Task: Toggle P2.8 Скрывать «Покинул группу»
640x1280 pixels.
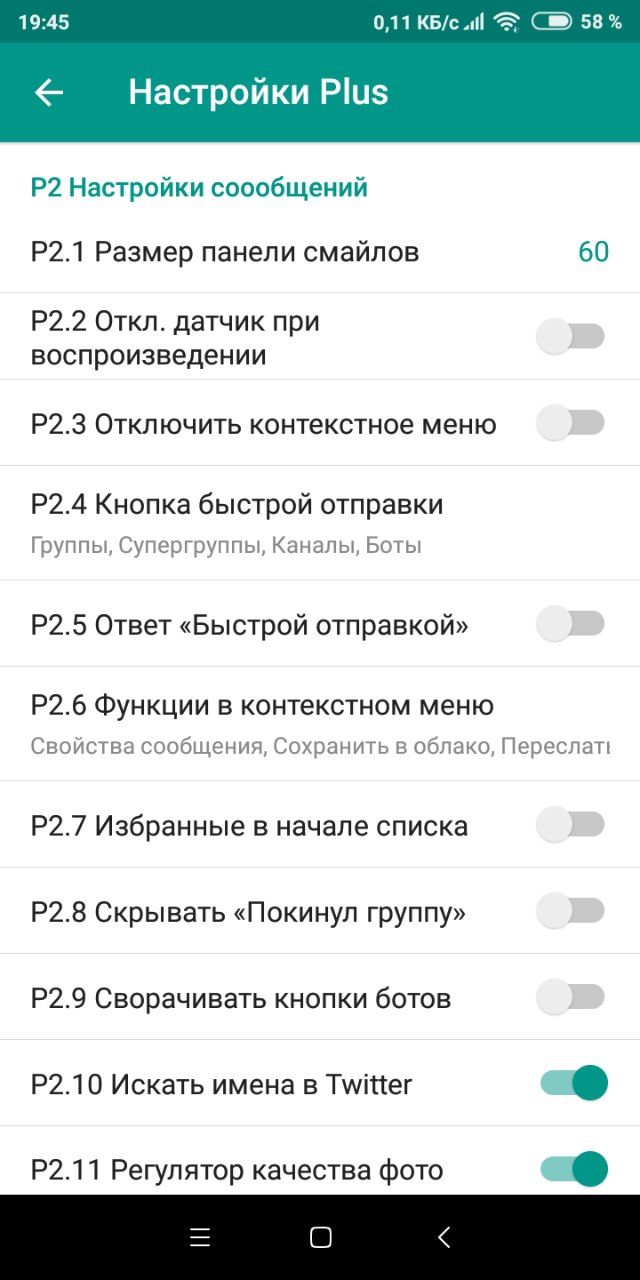Action: (x=571, y=911)
